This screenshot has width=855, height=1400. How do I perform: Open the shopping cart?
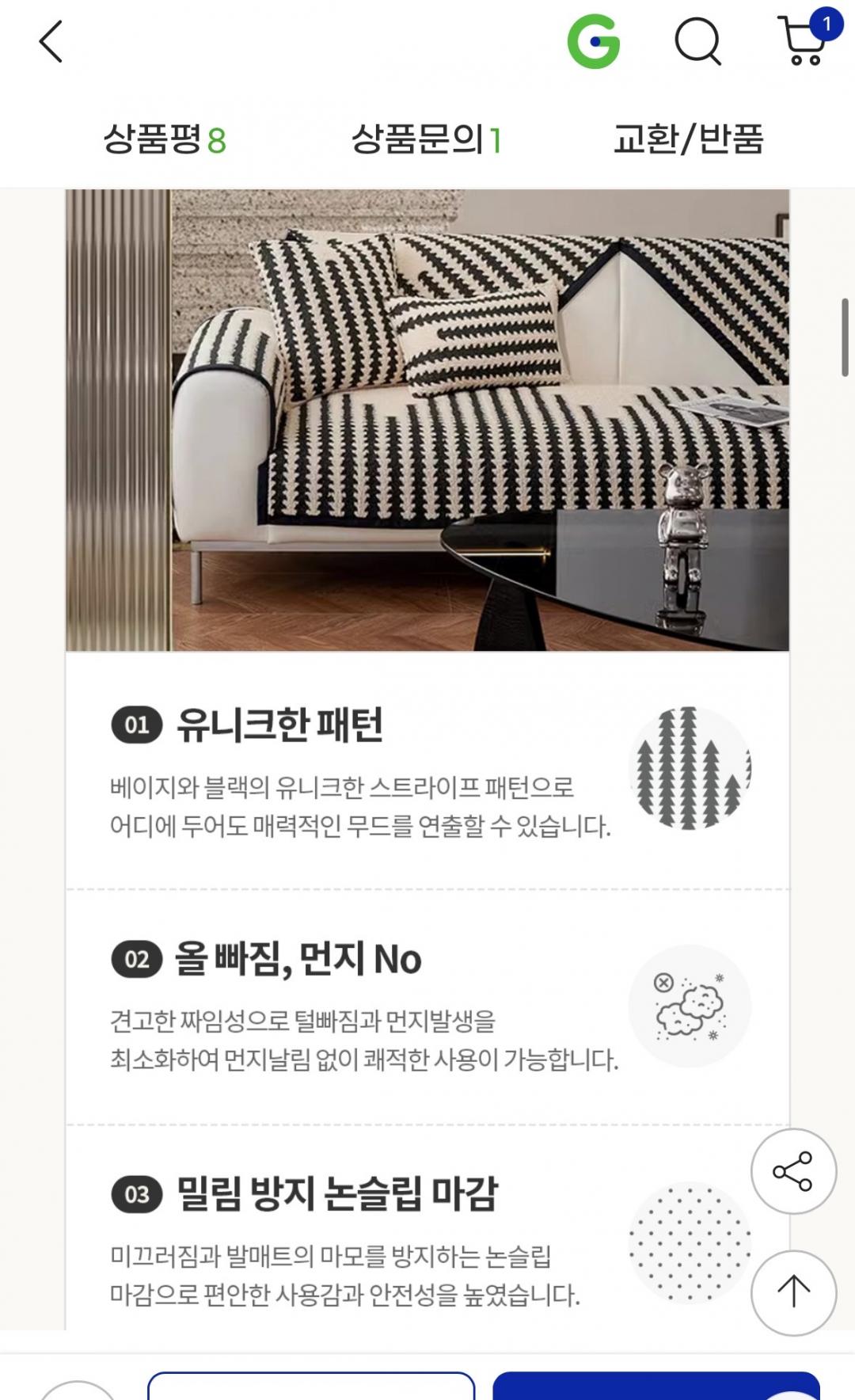coord(804,40)
